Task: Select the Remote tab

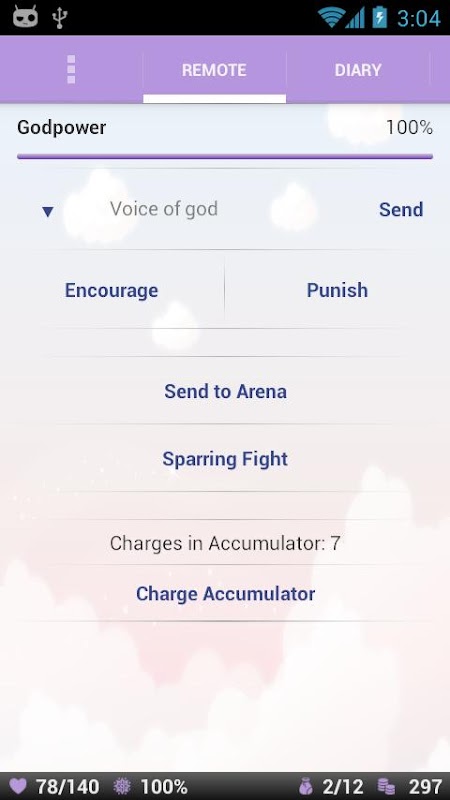Action: tap(214, 70)
